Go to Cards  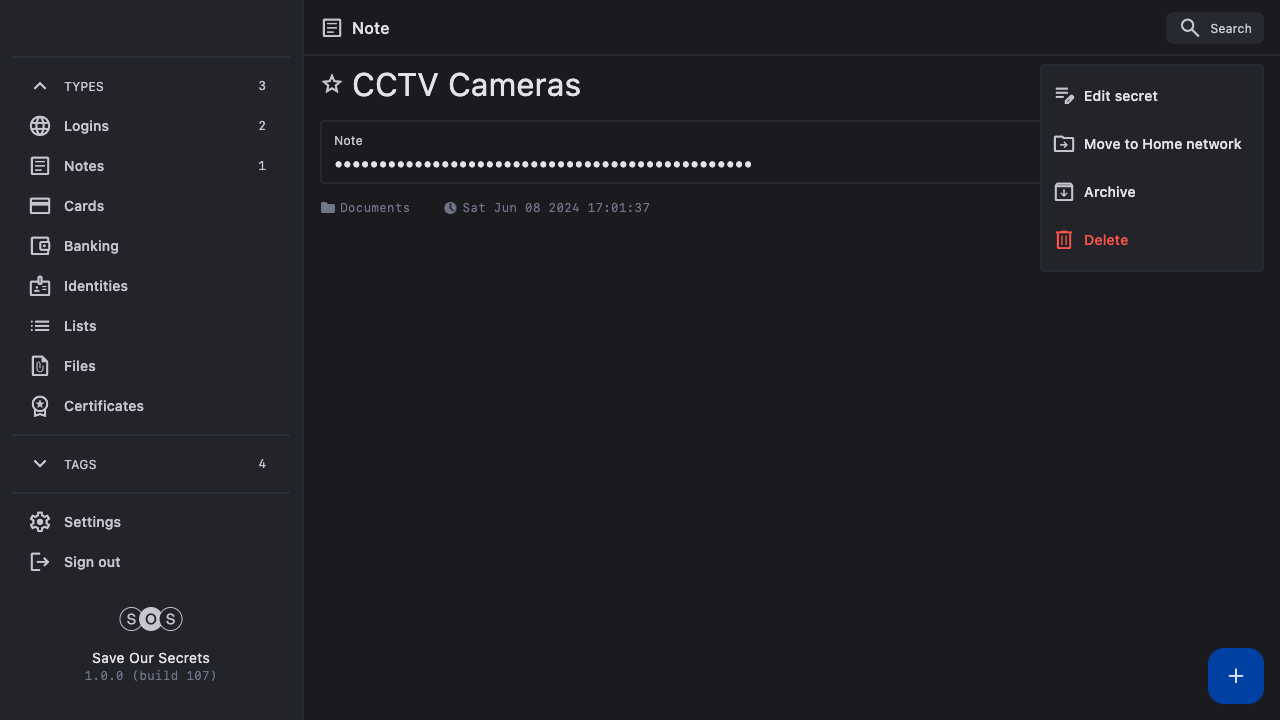tap(84, 206)
